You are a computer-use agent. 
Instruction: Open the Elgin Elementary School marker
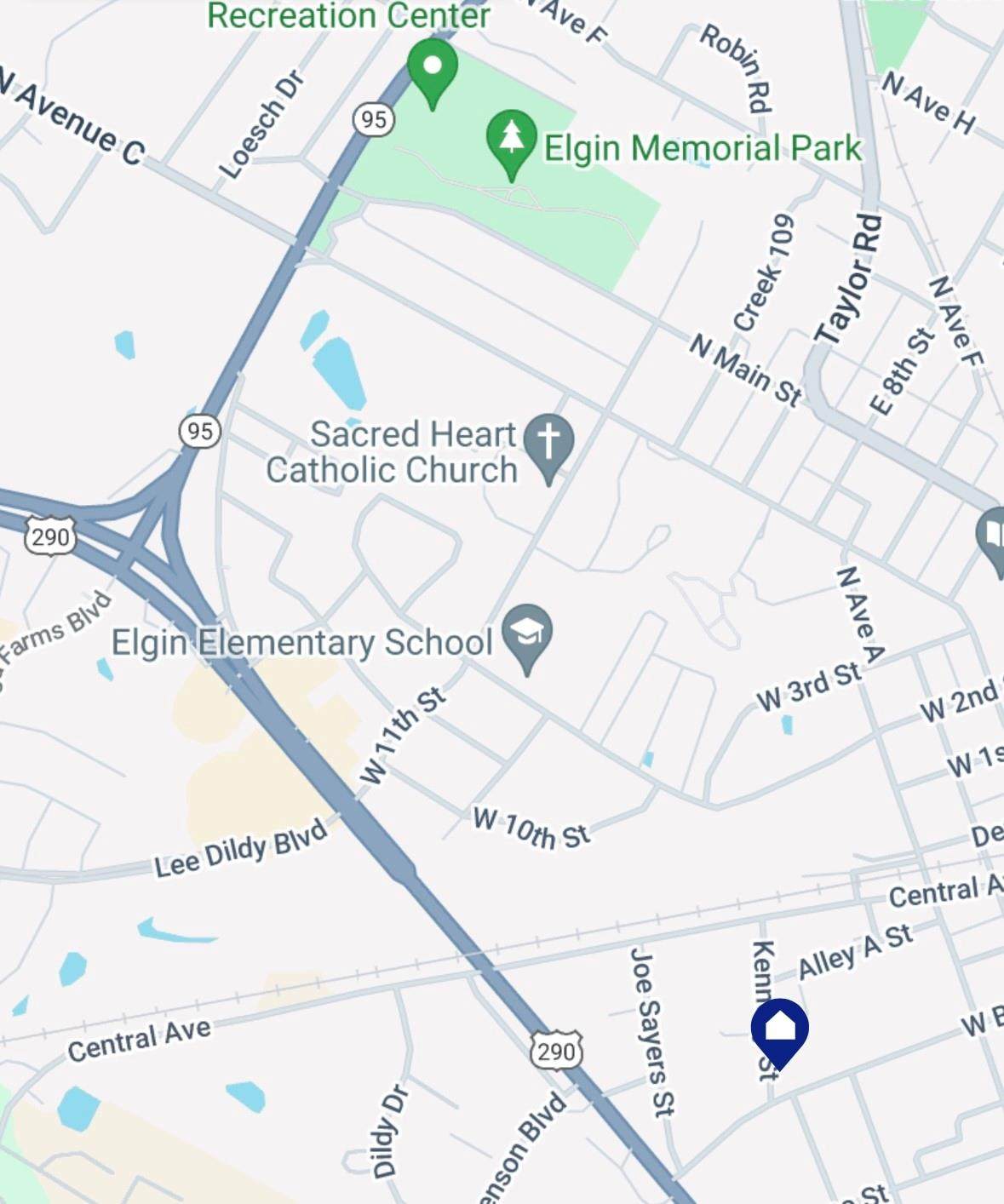click(x=527, y=635)
